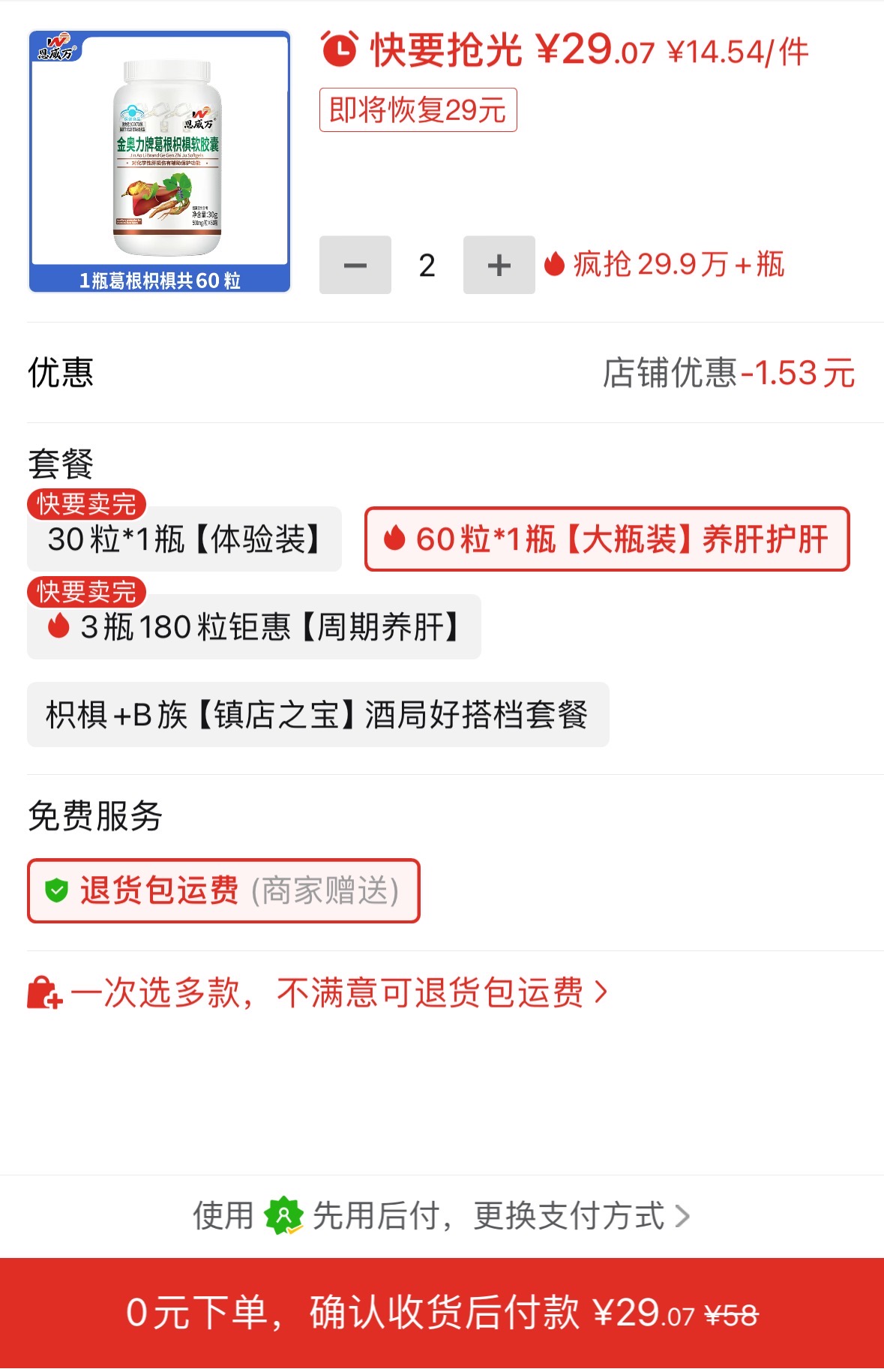This screenshot has width=884, height=1372.
Task: Choose 3瓶180粒钜惠【周期养肝】 package
Action: tap(253, 627)
